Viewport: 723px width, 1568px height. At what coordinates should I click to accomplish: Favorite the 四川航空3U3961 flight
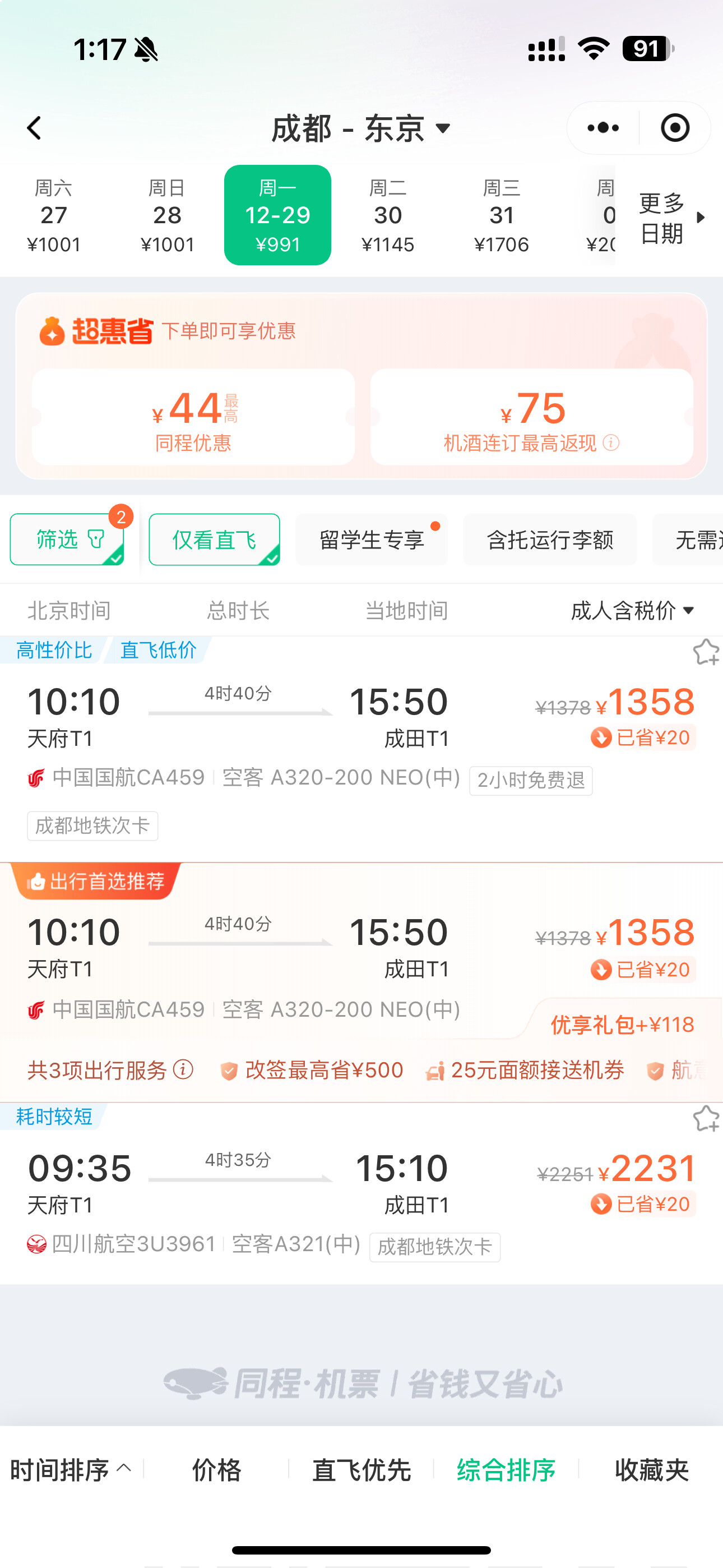pyautogui.click(x=706, y=1119)
